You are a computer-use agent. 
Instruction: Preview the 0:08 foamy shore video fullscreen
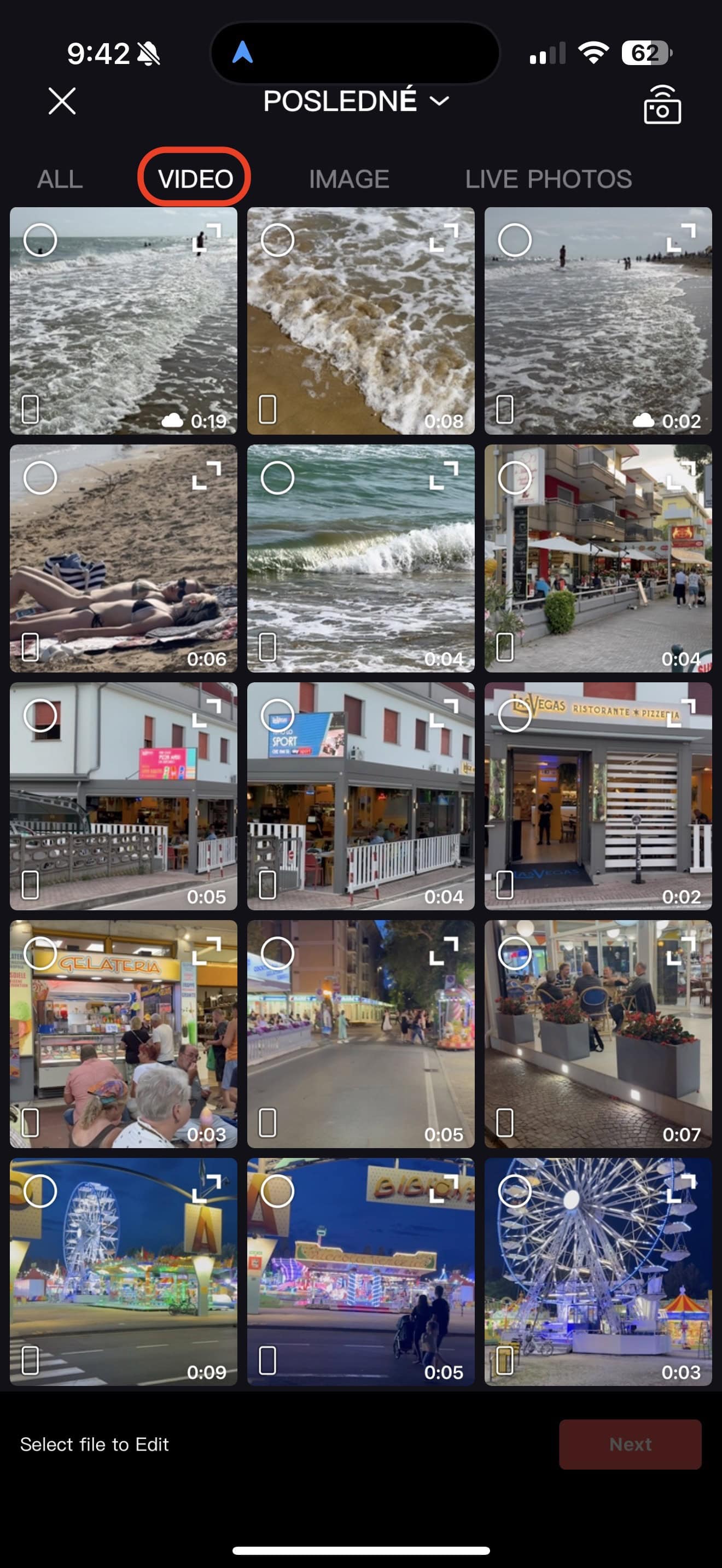pos(443,237)
